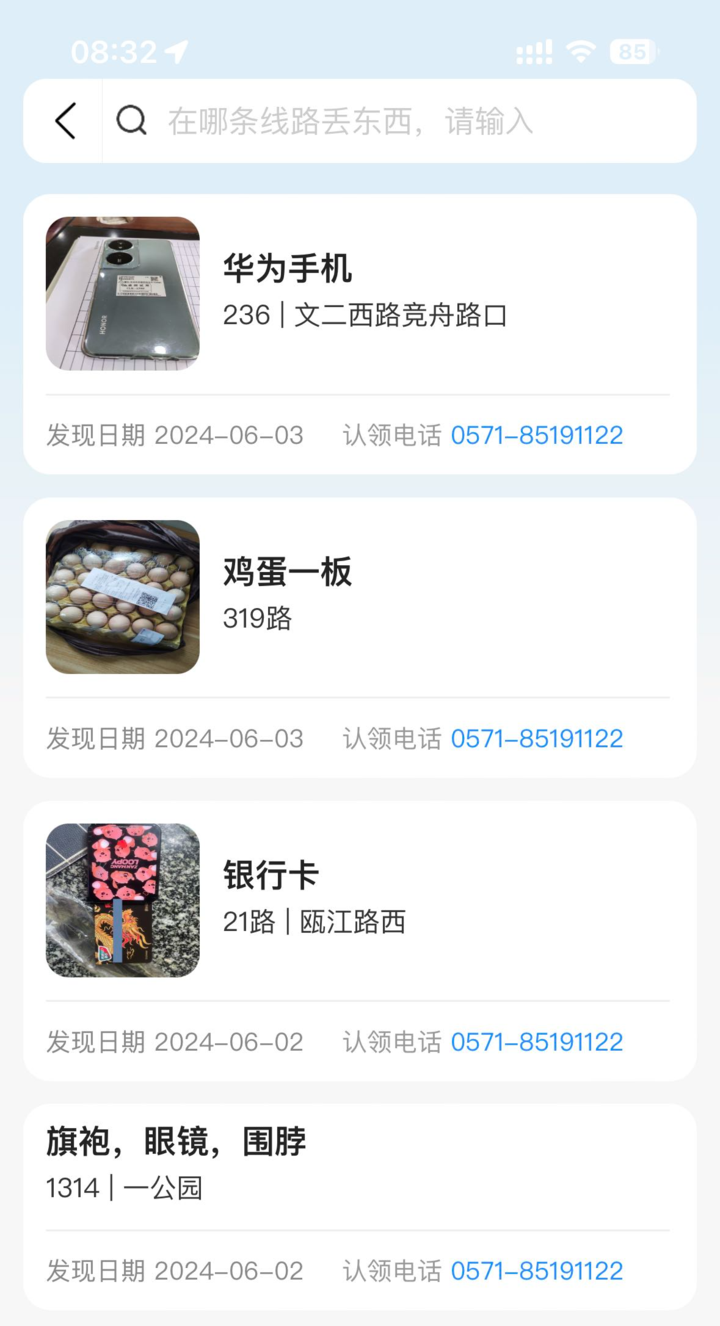
Task: Open the 银行卡 lost item card
Action: click(360, 941)
